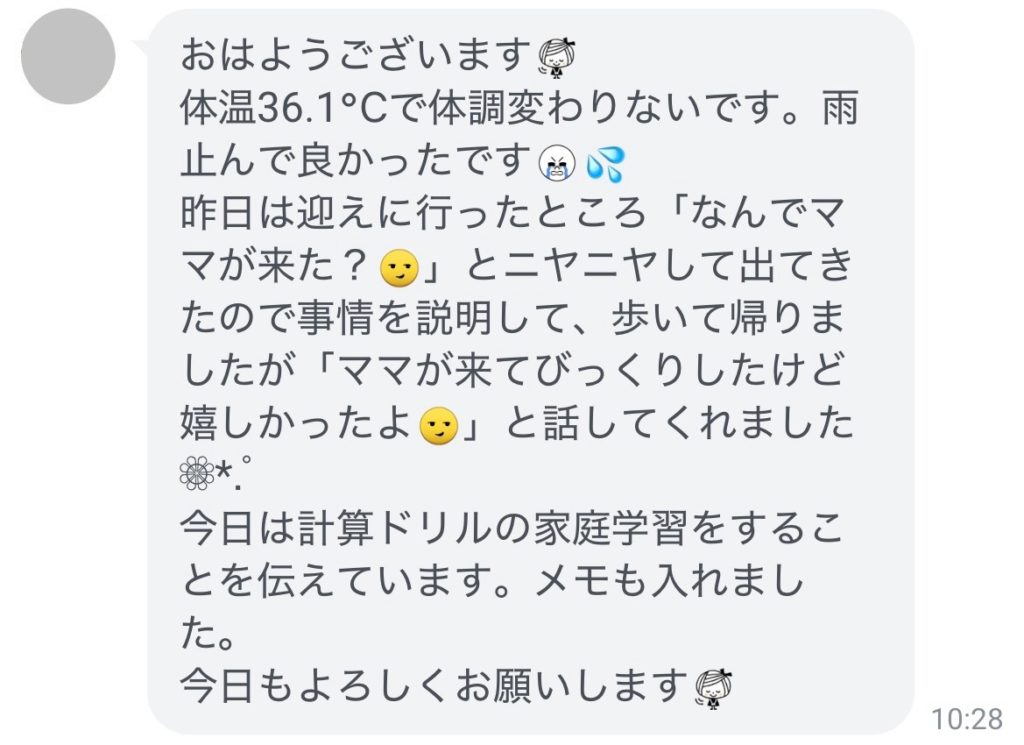The height and width of the screenshot is (745, 1024).
Task: Open the sender's gray profile avatar
Action: click(x=68, y=58)
